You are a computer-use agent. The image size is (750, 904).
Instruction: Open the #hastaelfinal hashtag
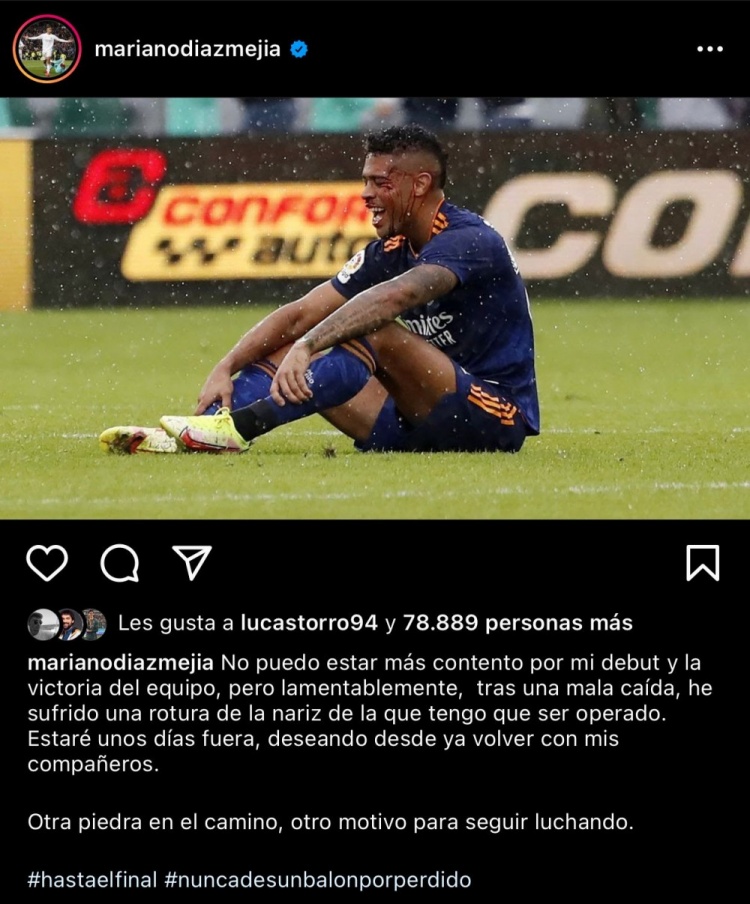coord(92,880)
